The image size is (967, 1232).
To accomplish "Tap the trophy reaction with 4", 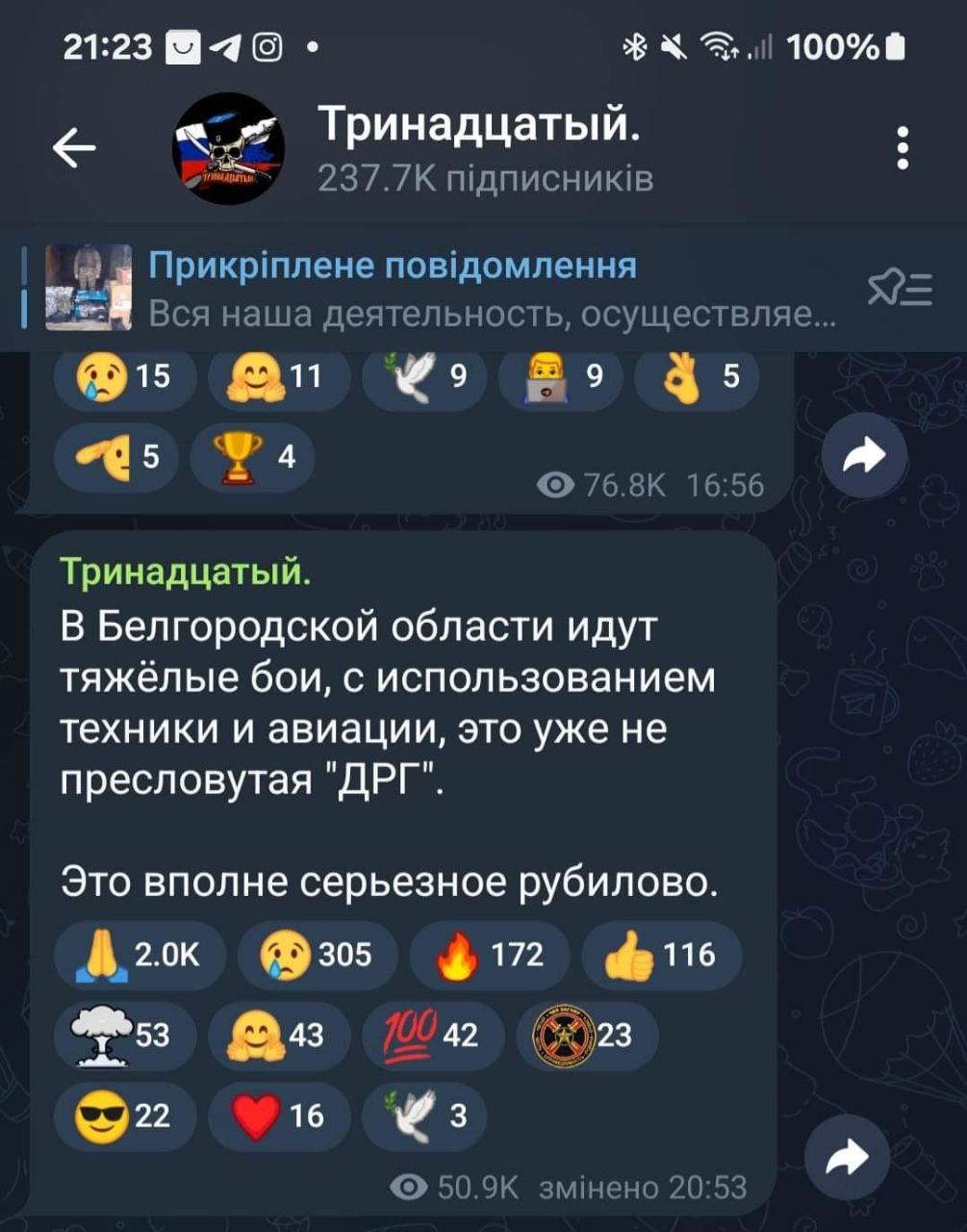I will [x=252, y=457].
